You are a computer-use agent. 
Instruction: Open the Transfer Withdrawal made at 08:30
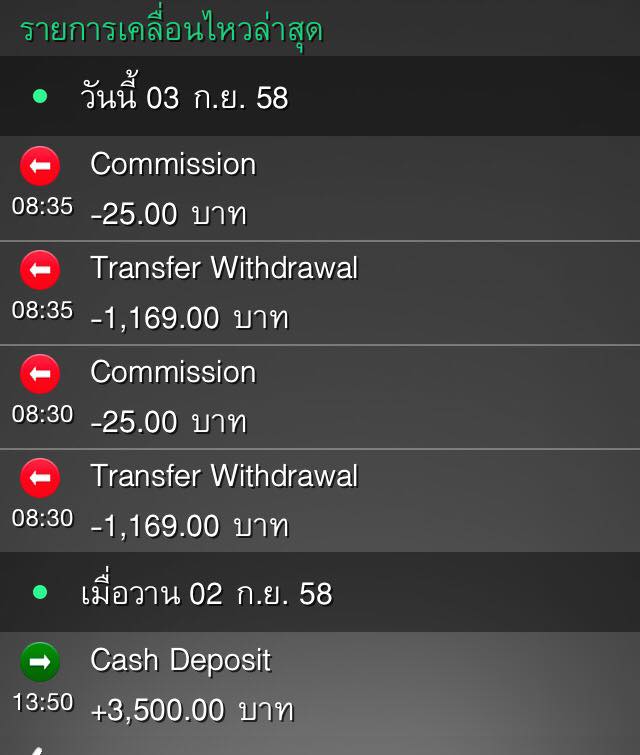click(x=320, y=501)
